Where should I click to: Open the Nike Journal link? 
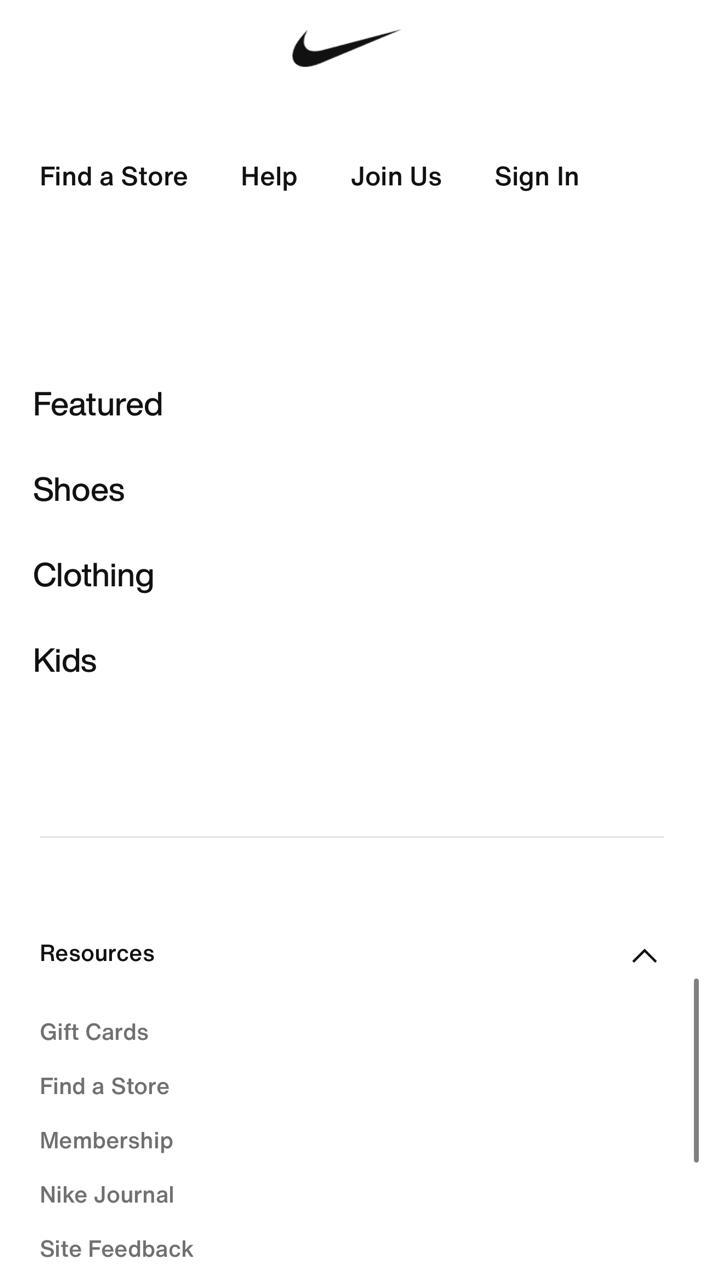coord(107,1195)
